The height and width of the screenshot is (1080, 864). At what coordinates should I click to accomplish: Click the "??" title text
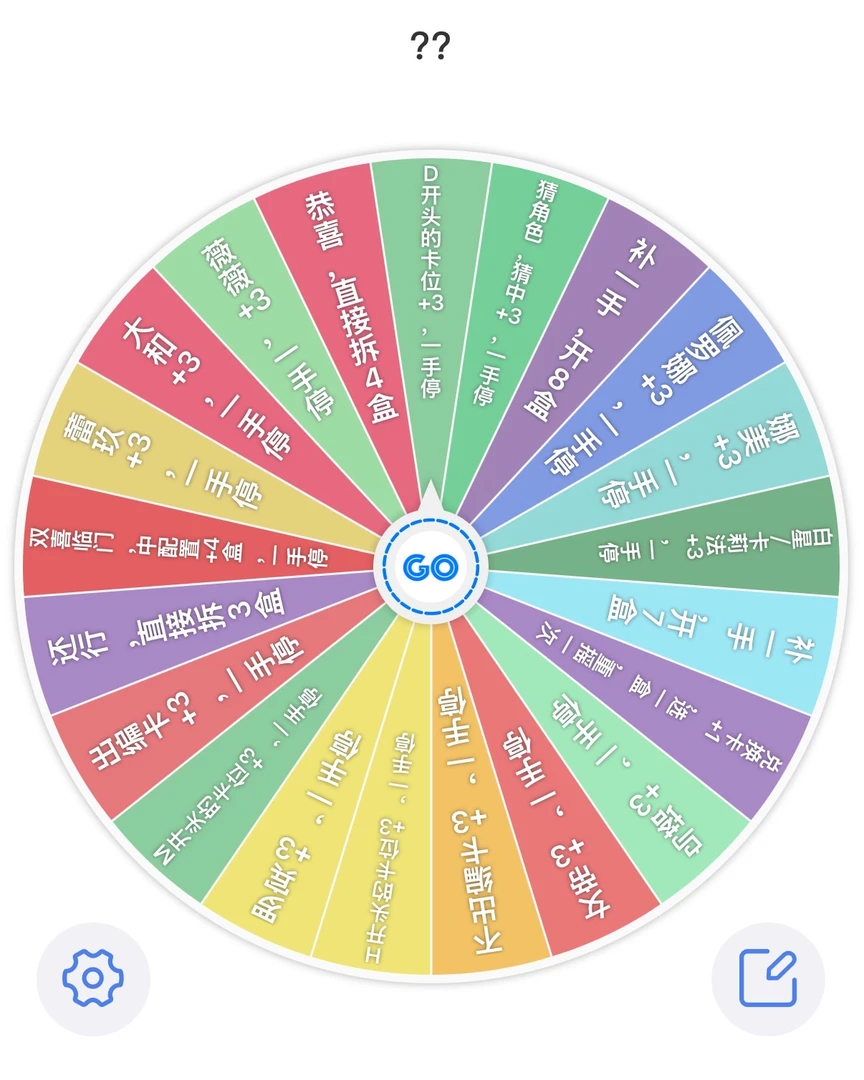pos(430,45)
